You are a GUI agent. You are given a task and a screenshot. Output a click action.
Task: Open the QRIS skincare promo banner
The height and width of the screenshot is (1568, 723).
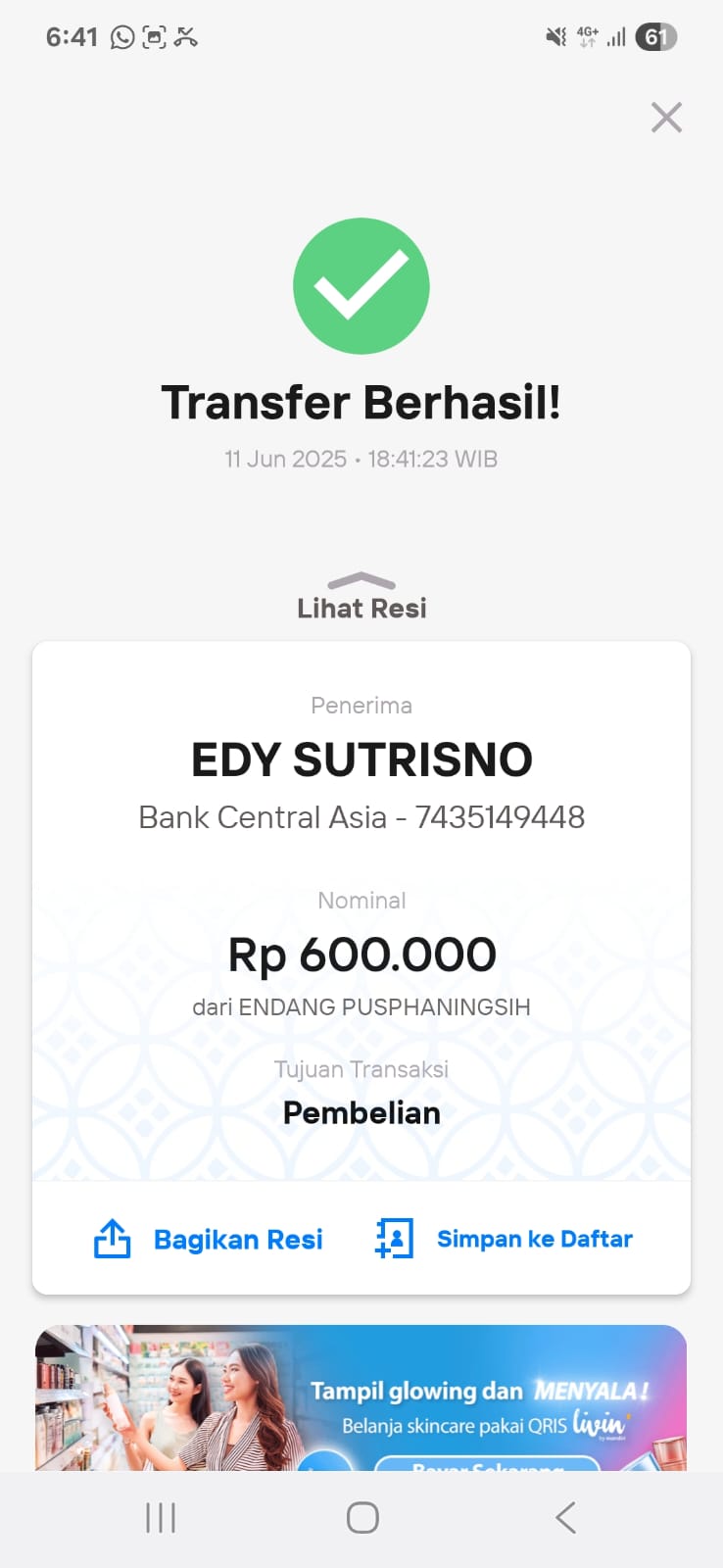click(x=361, y=1398)
